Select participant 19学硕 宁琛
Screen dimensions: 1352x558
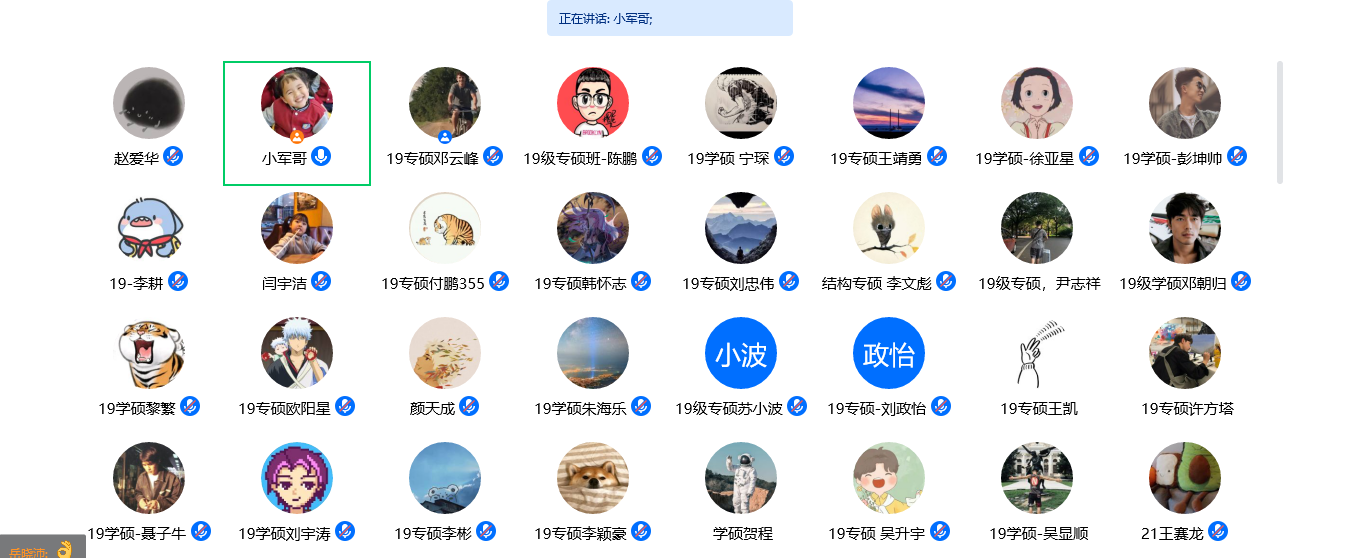pyautogui.click(x=740, y=104)
